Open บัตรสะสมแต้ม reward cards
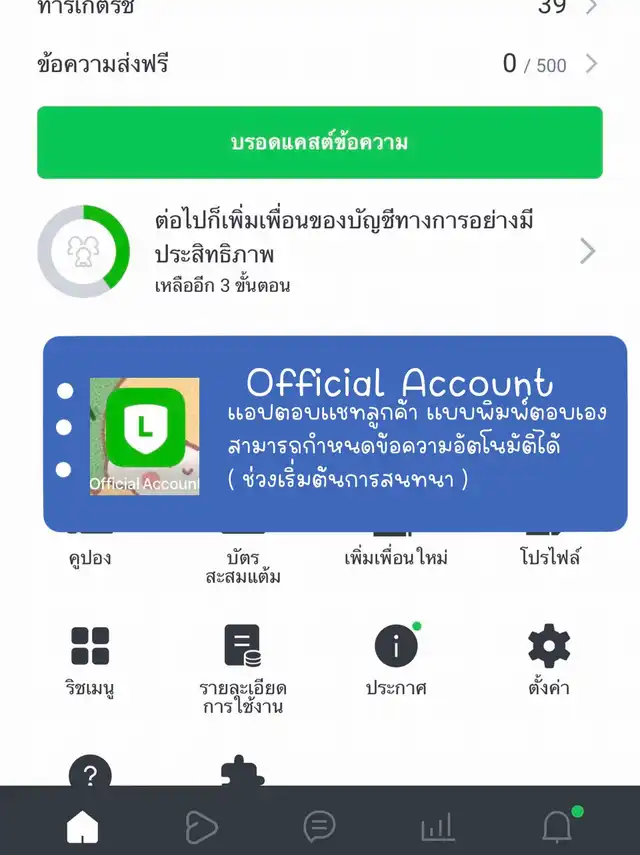 coord(242,565)
